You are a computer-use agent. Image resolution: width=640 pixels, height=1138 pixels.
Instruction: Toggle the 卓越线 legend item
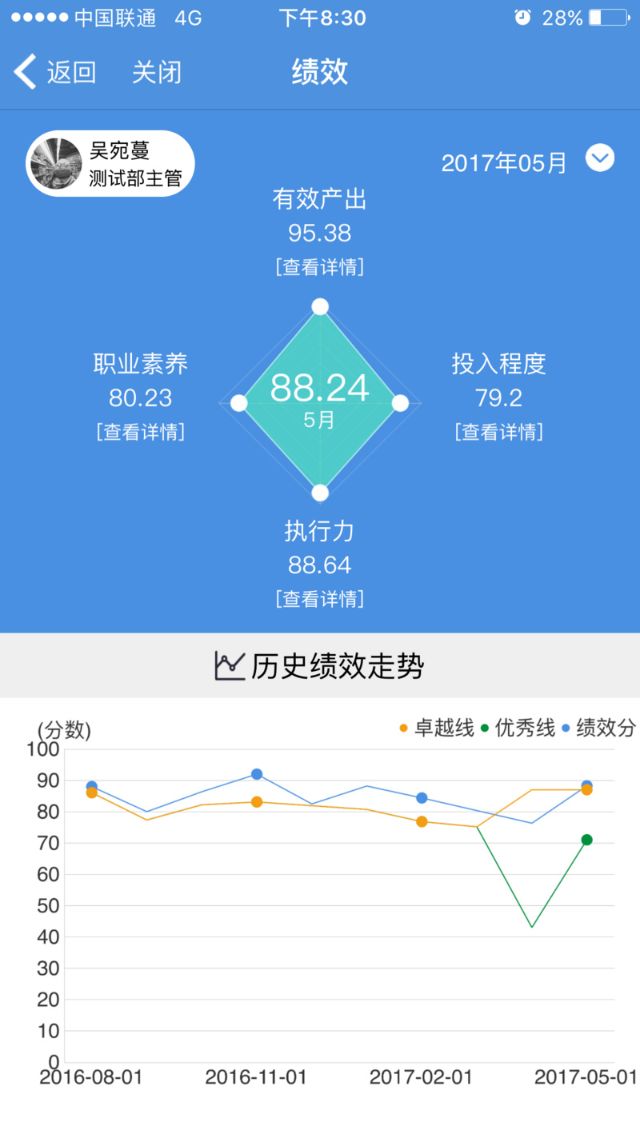tap(437, 728)
